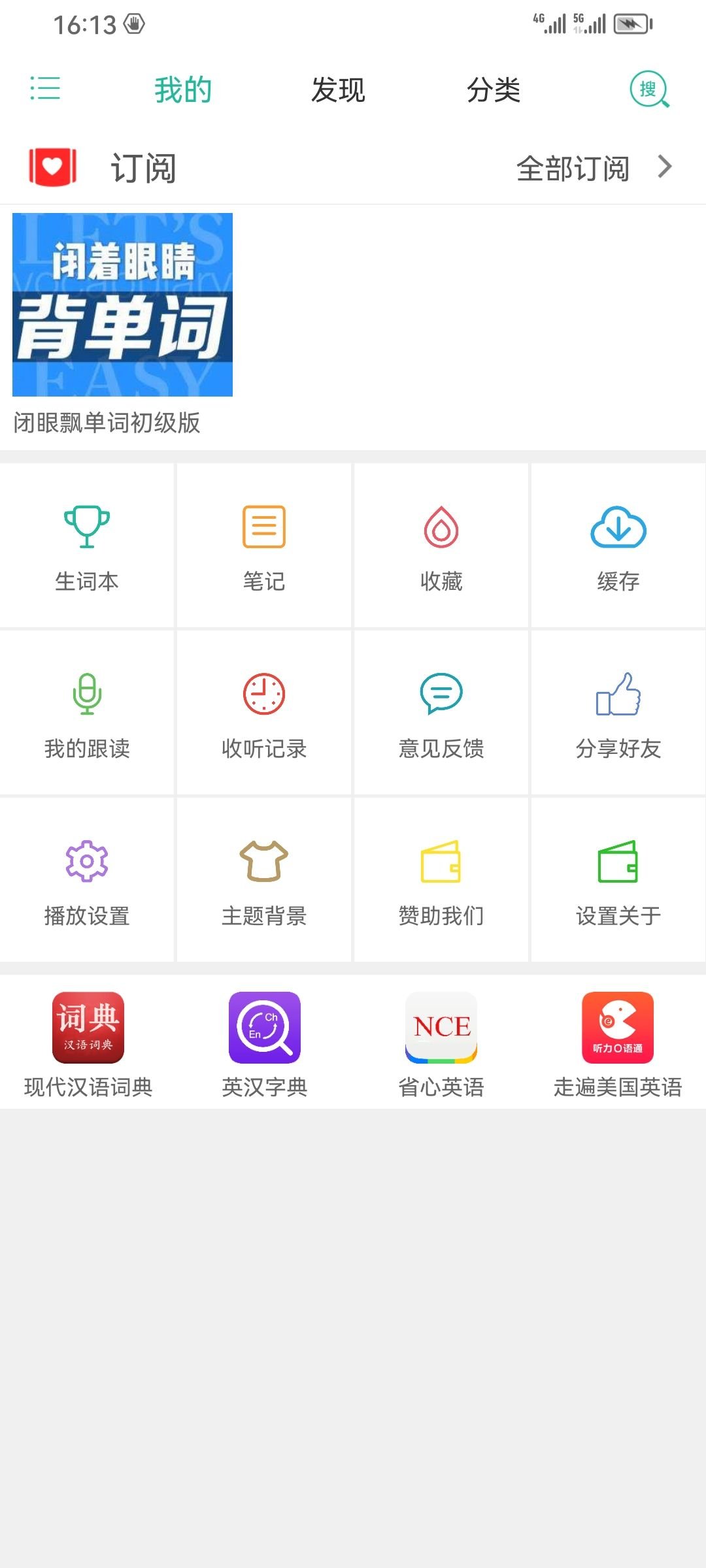706x1568 pixels.
Task: Open the drawer menu icon
Action: click(x=45, y=88)
